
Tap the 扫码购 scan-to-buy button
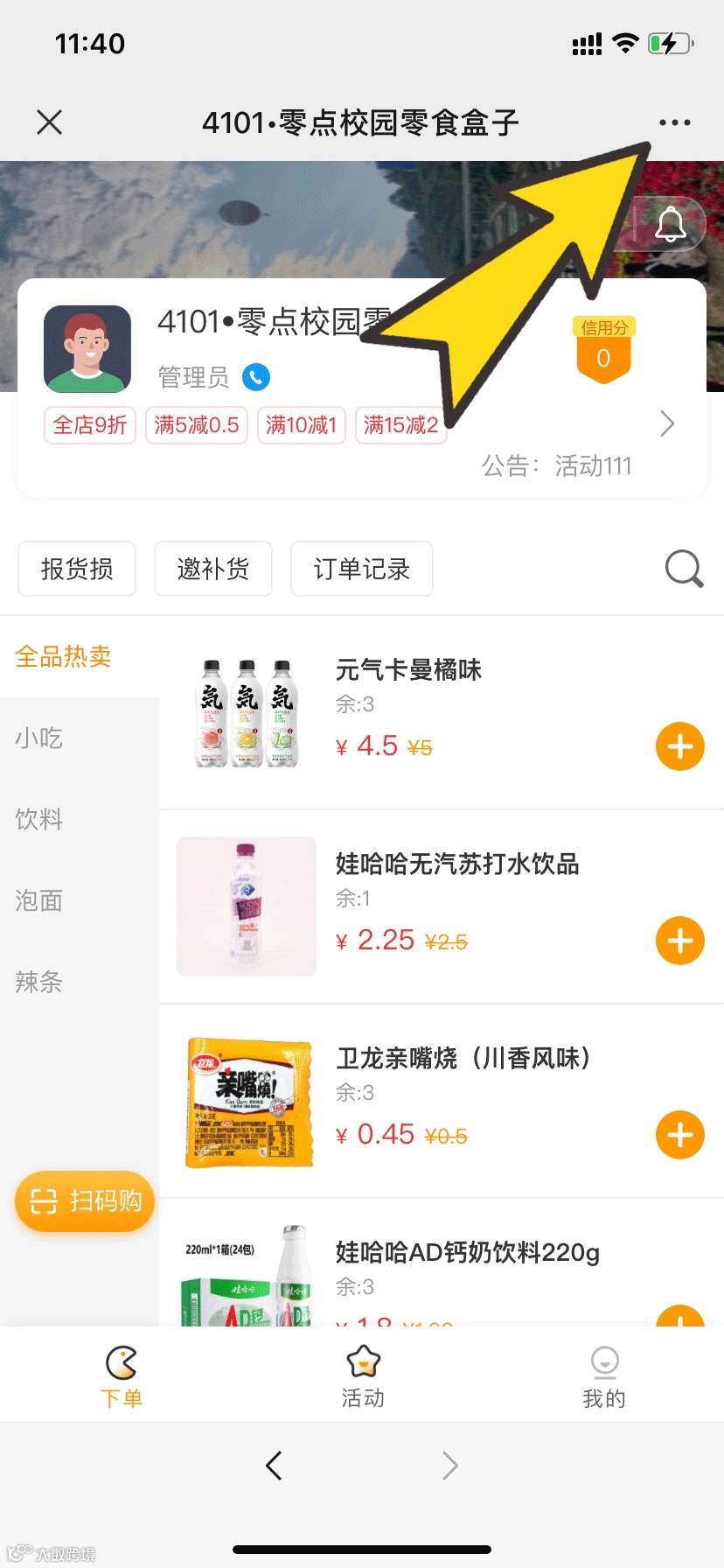click(x=85, y=1201)
